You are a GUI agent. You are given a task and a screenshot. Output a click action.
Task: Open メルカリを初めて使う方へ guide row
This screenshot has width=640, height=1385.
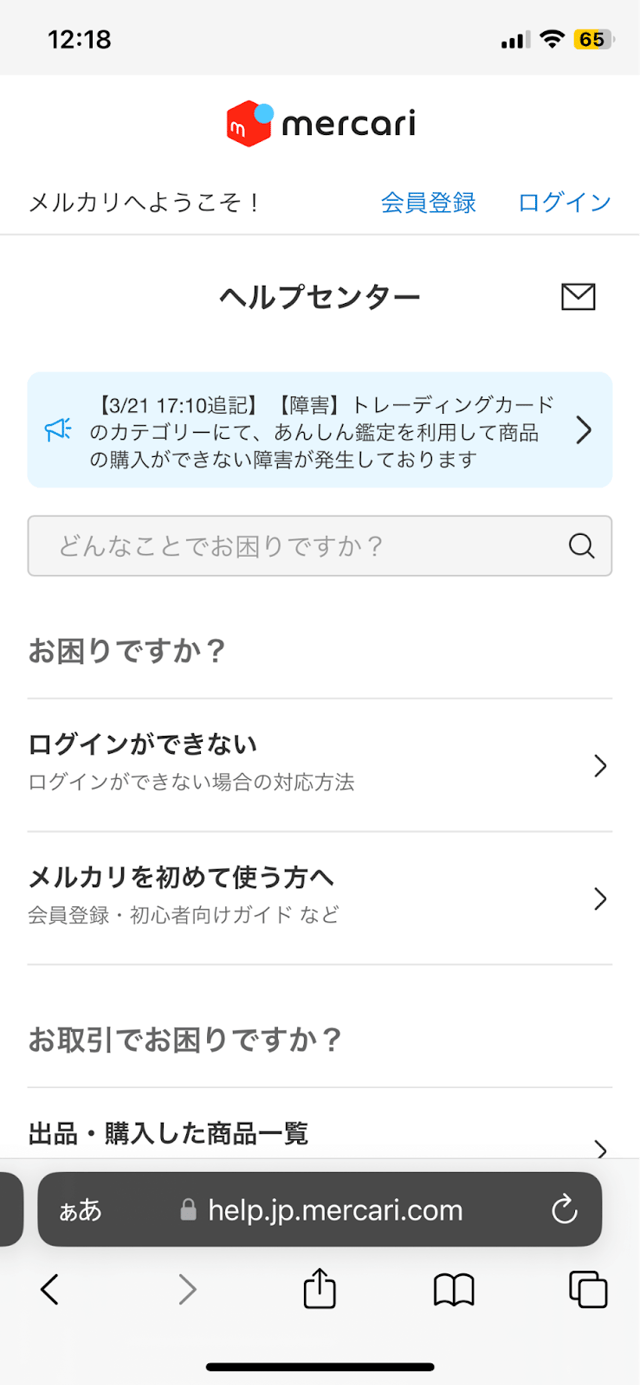click(x=320, y=898)
